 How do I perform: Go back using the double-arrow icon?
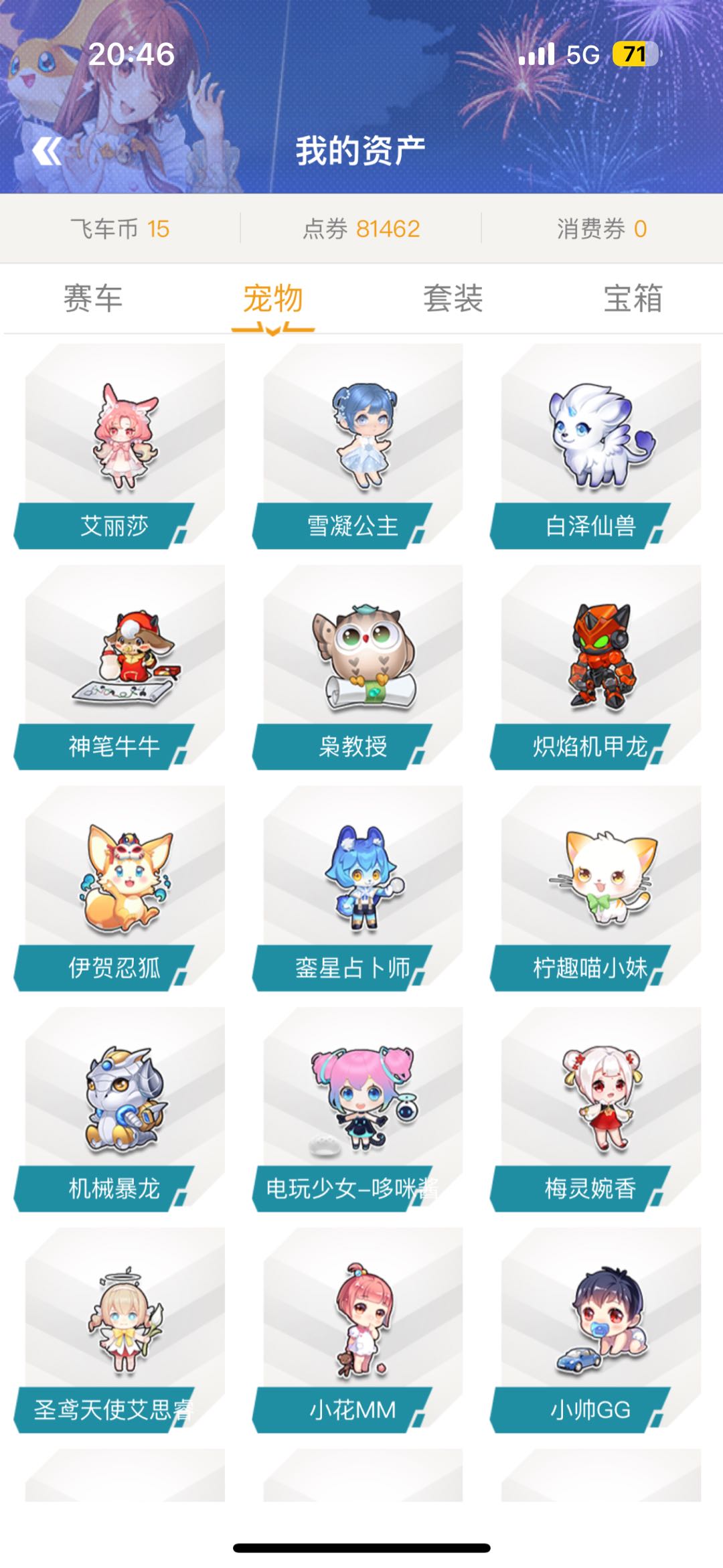point(47,151)
